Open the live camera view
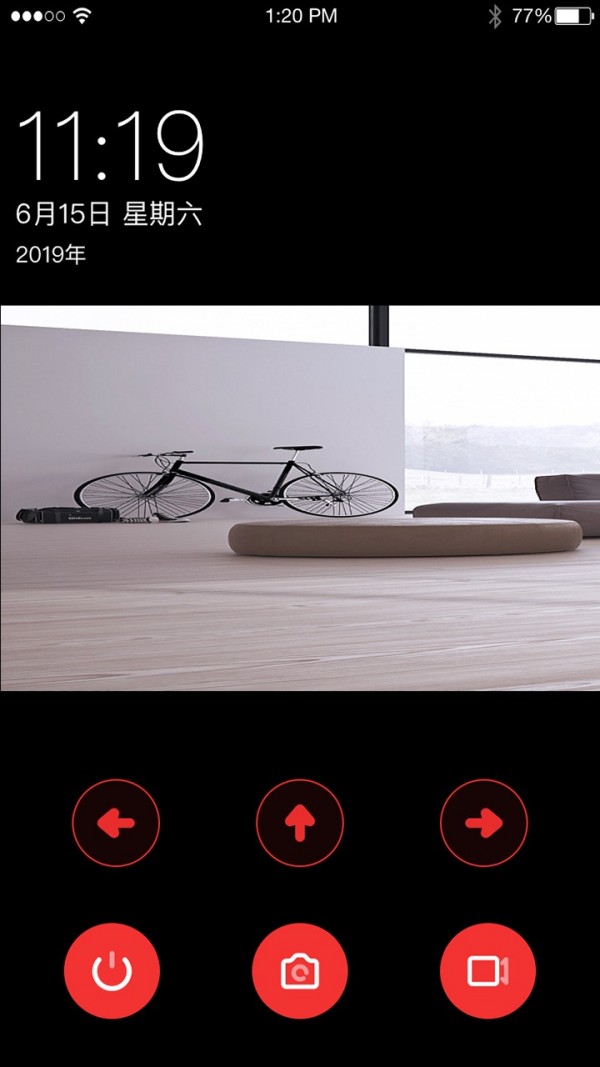The image size is (600, 1067). pos(300,497)
